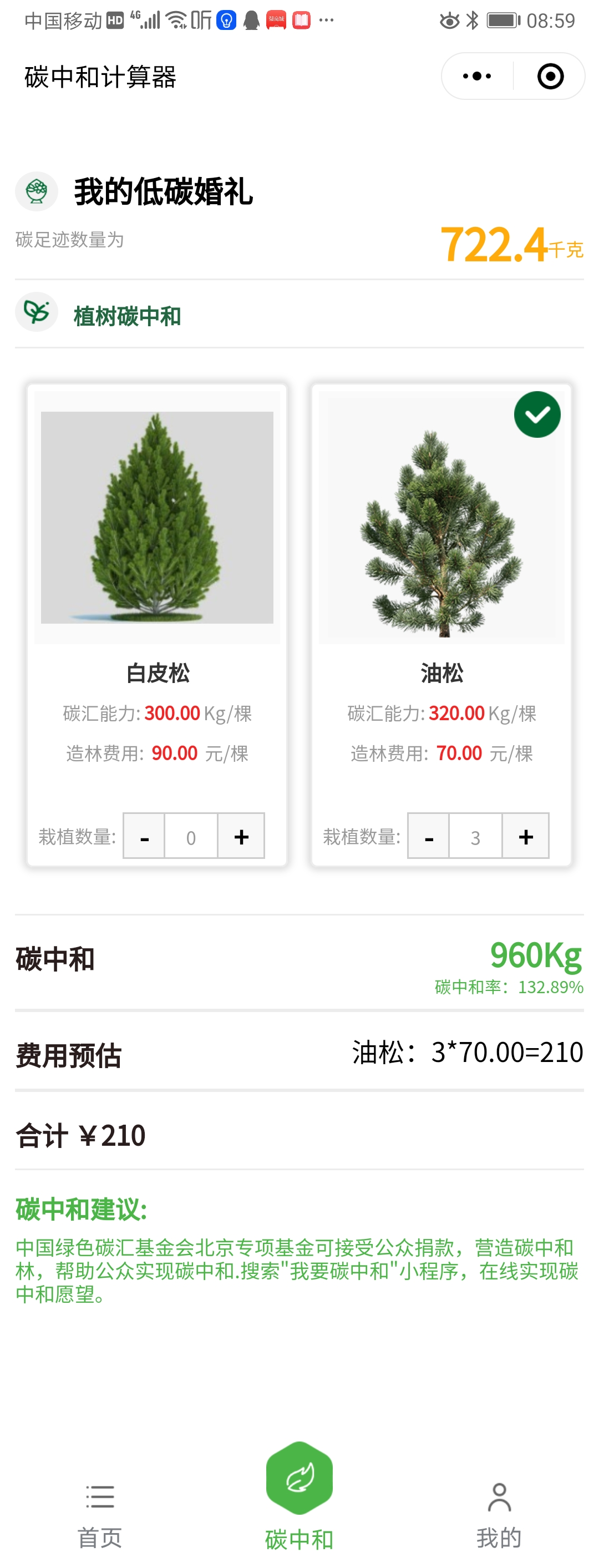The height and width of the screenshot is (1568, 599).
Task: Deselect the 油松 tree card
Action: 536,414
